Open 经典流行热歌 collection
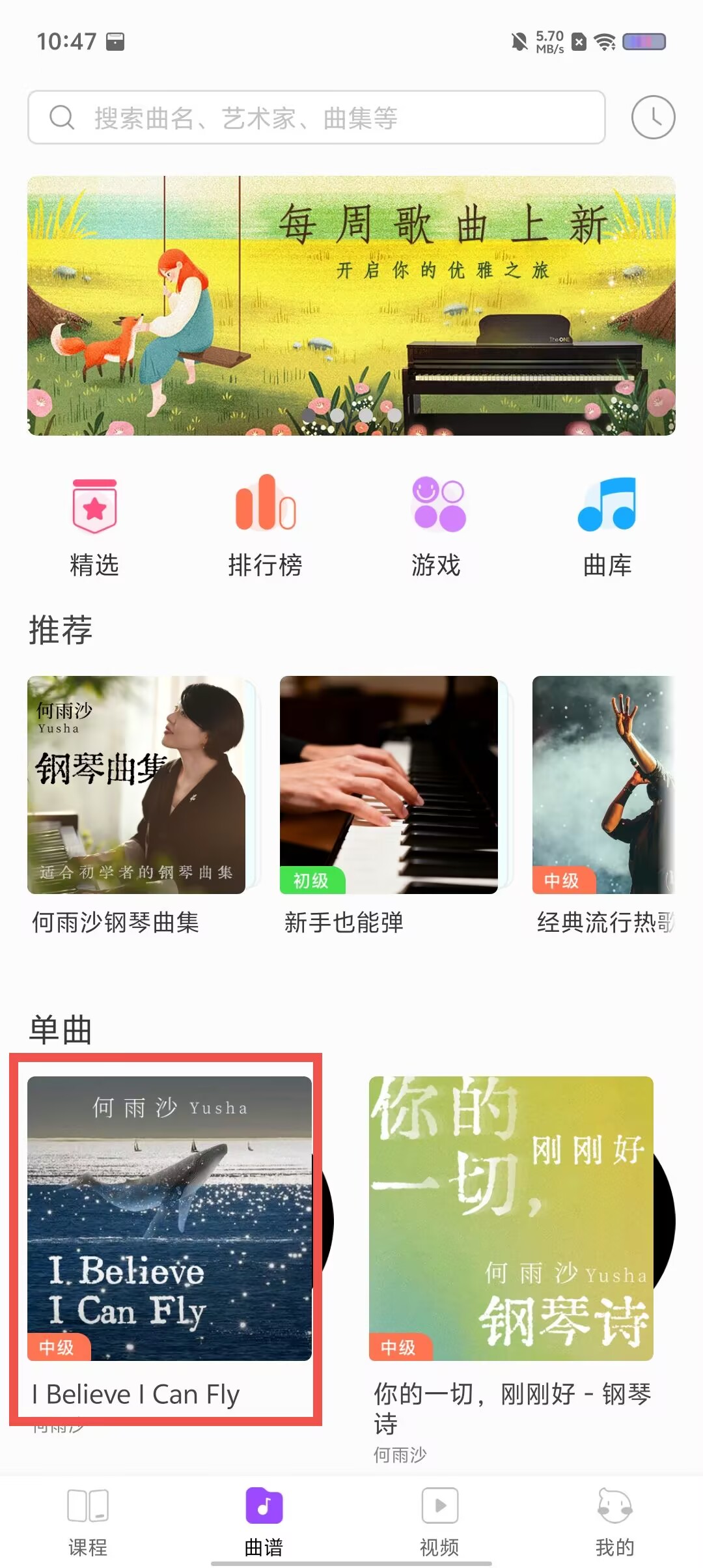This screenshot has height=1568, width=703. click(603, 806)
